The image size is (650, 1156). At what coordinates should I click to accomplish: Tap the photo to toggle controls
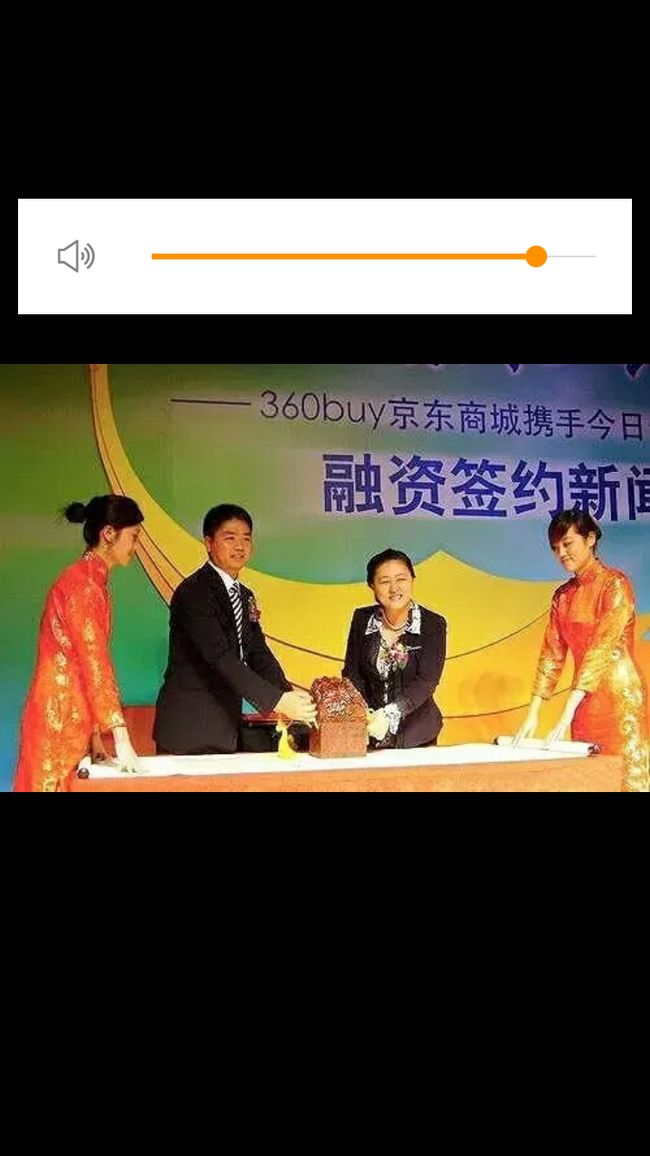tap(325, 577)
